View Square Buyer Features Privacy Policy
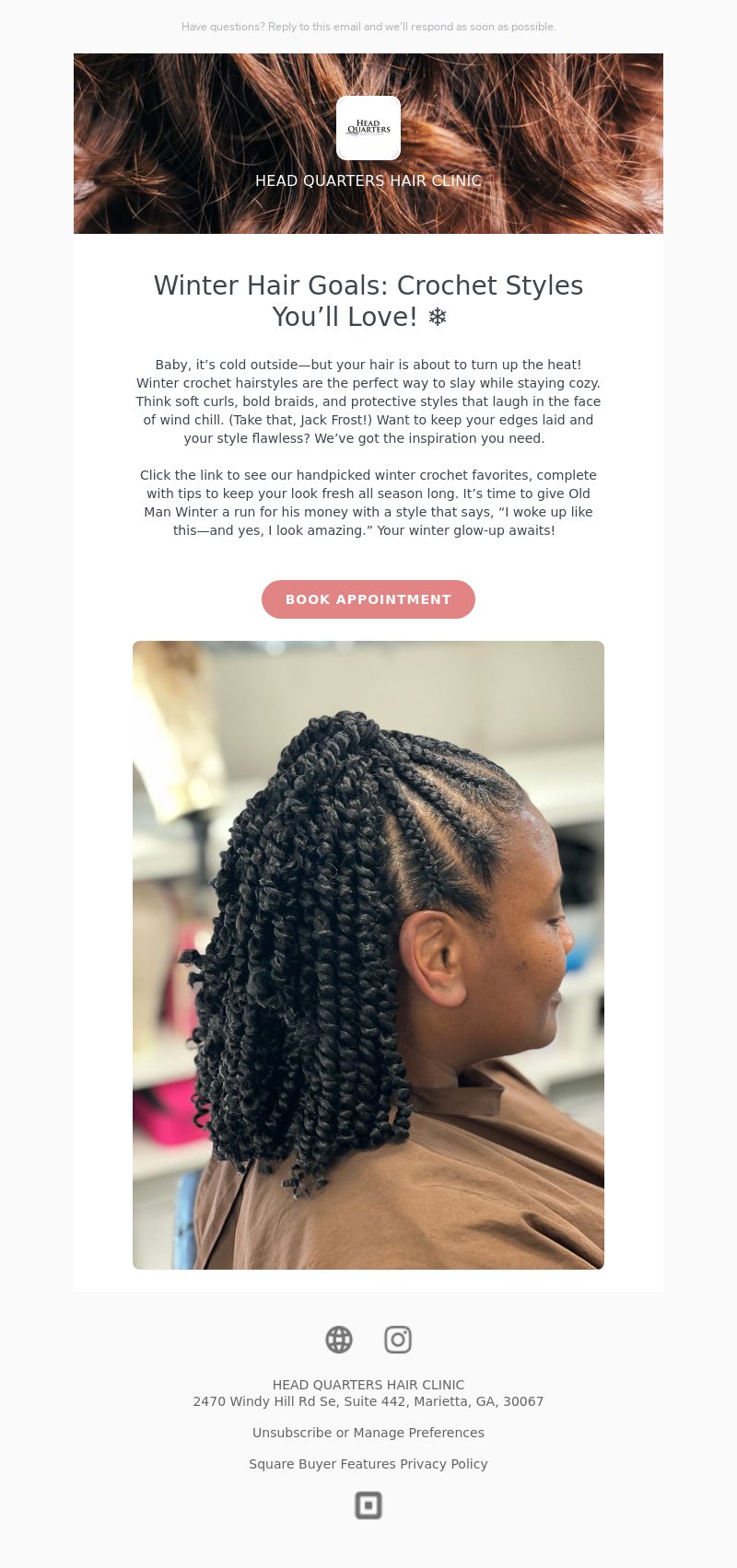737x1568 pixels. point(368,1464)
